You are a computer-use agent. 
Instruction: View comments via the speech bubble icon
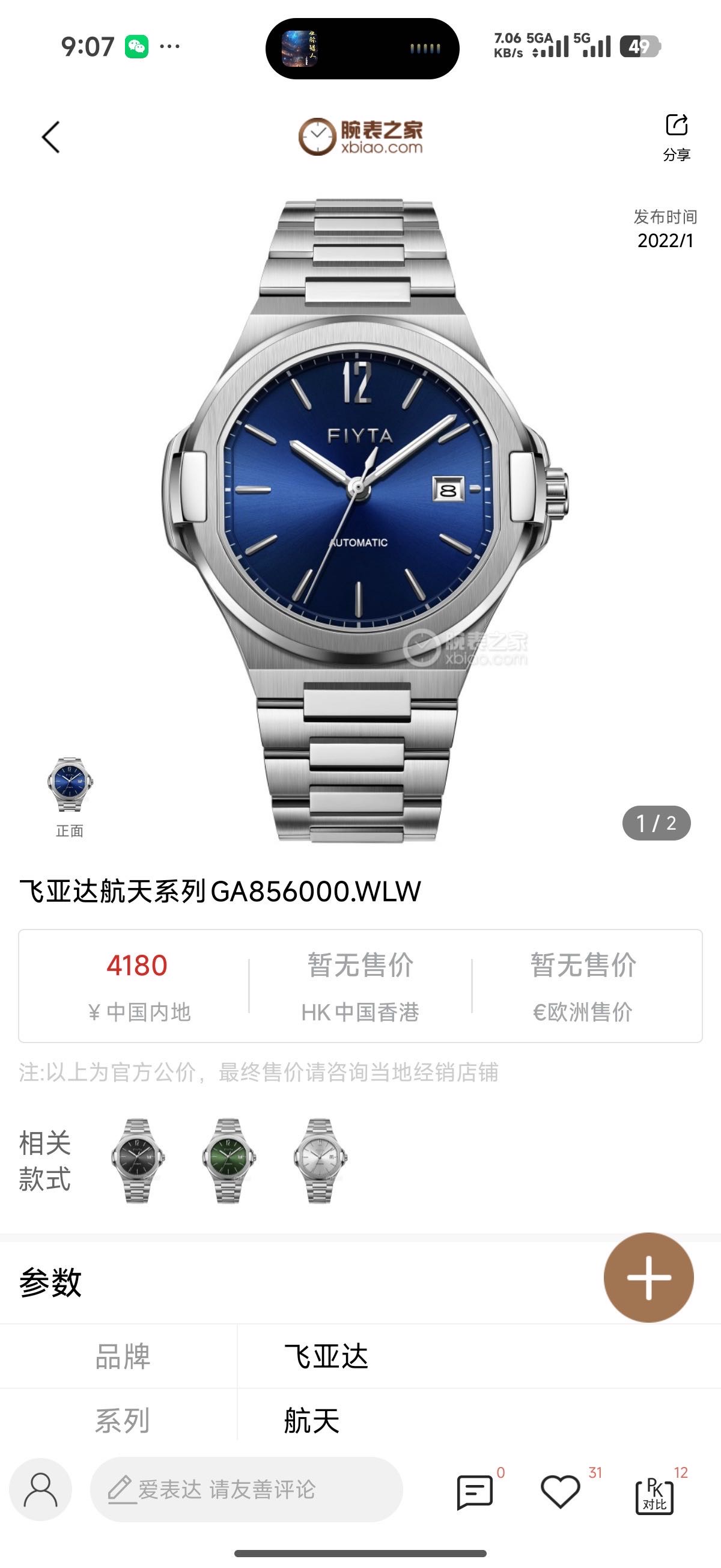(x=475, y=1491)
